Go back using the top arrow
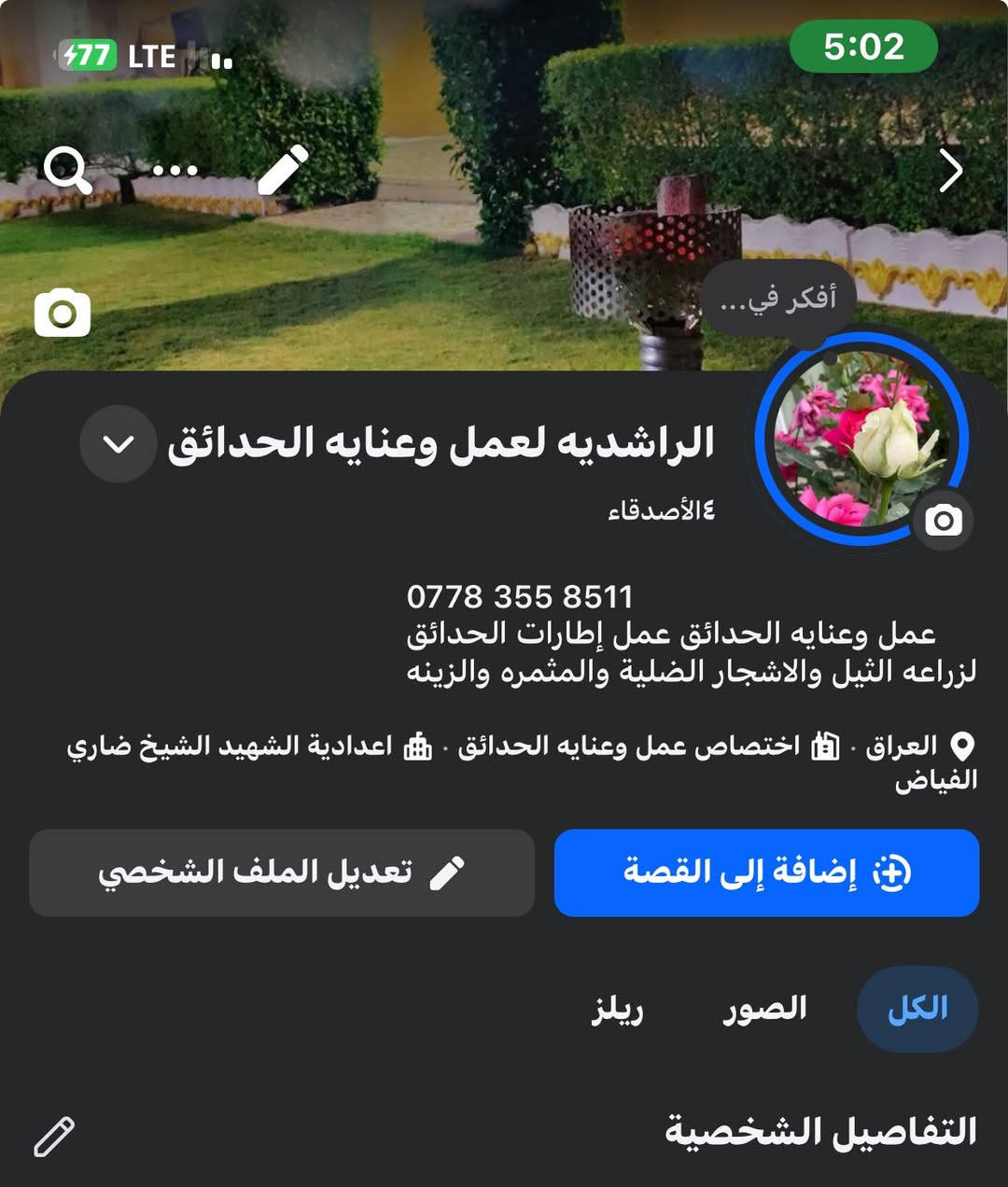The height and width of the screenshot is (1187, 1008). click(950, 171)
